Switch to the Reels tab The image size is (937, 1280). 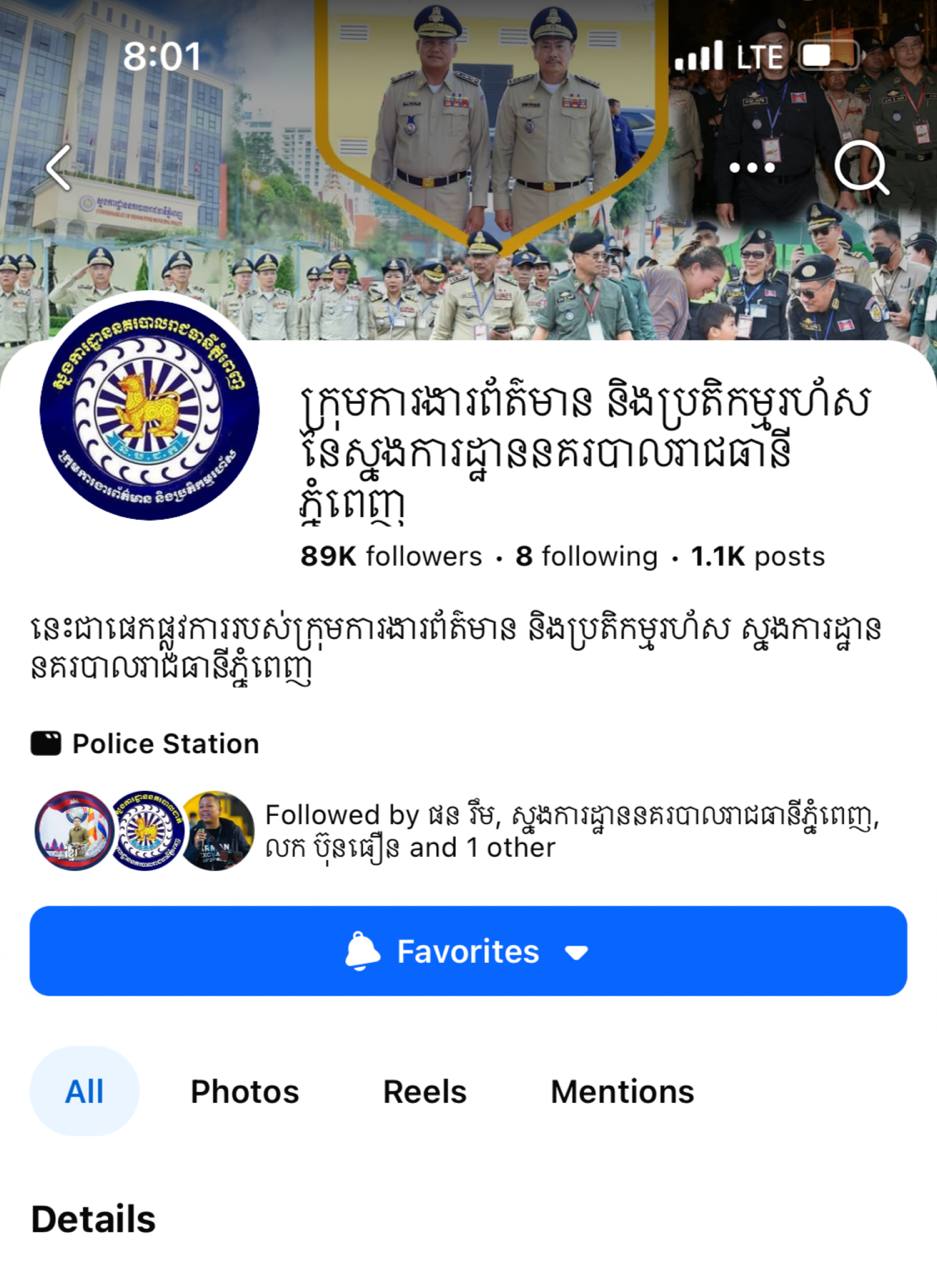425,1092
